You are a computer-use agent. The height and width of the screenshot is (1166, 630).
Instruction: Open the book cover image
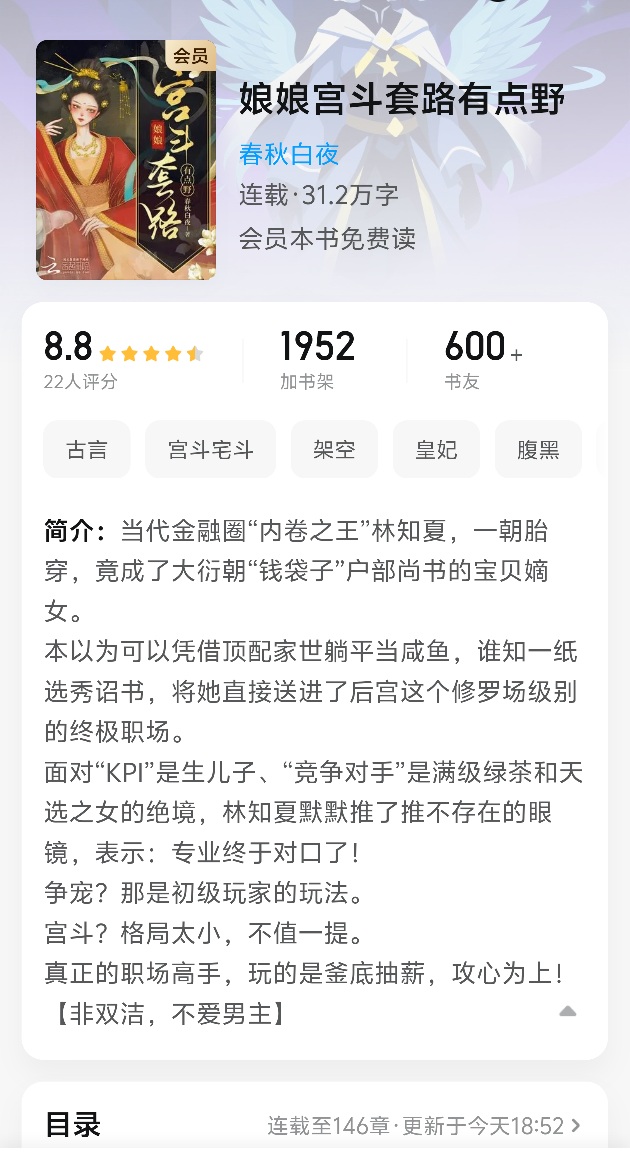pyautogui.click(x=126, y=160)
